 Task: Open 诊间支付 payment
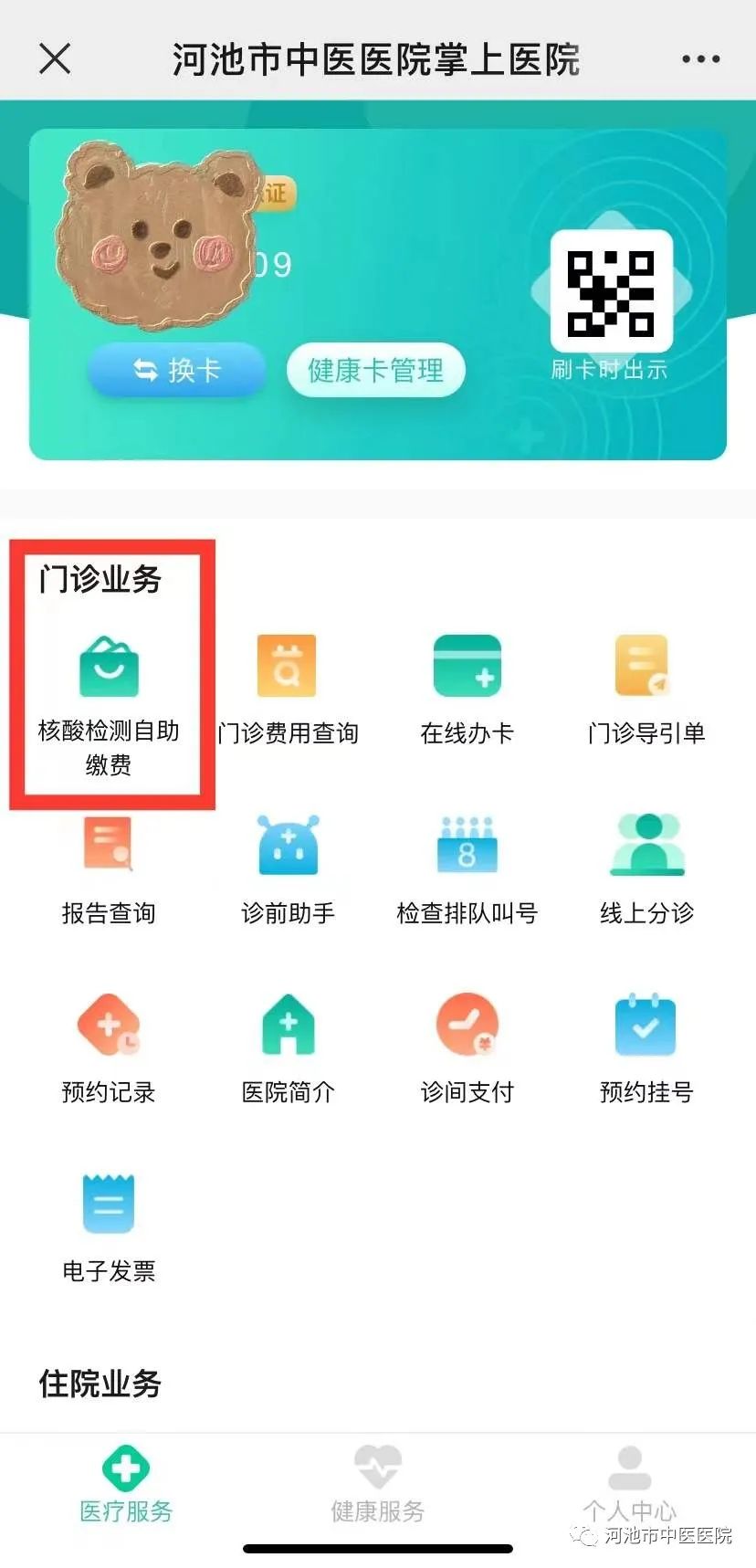coord(467,1048)
